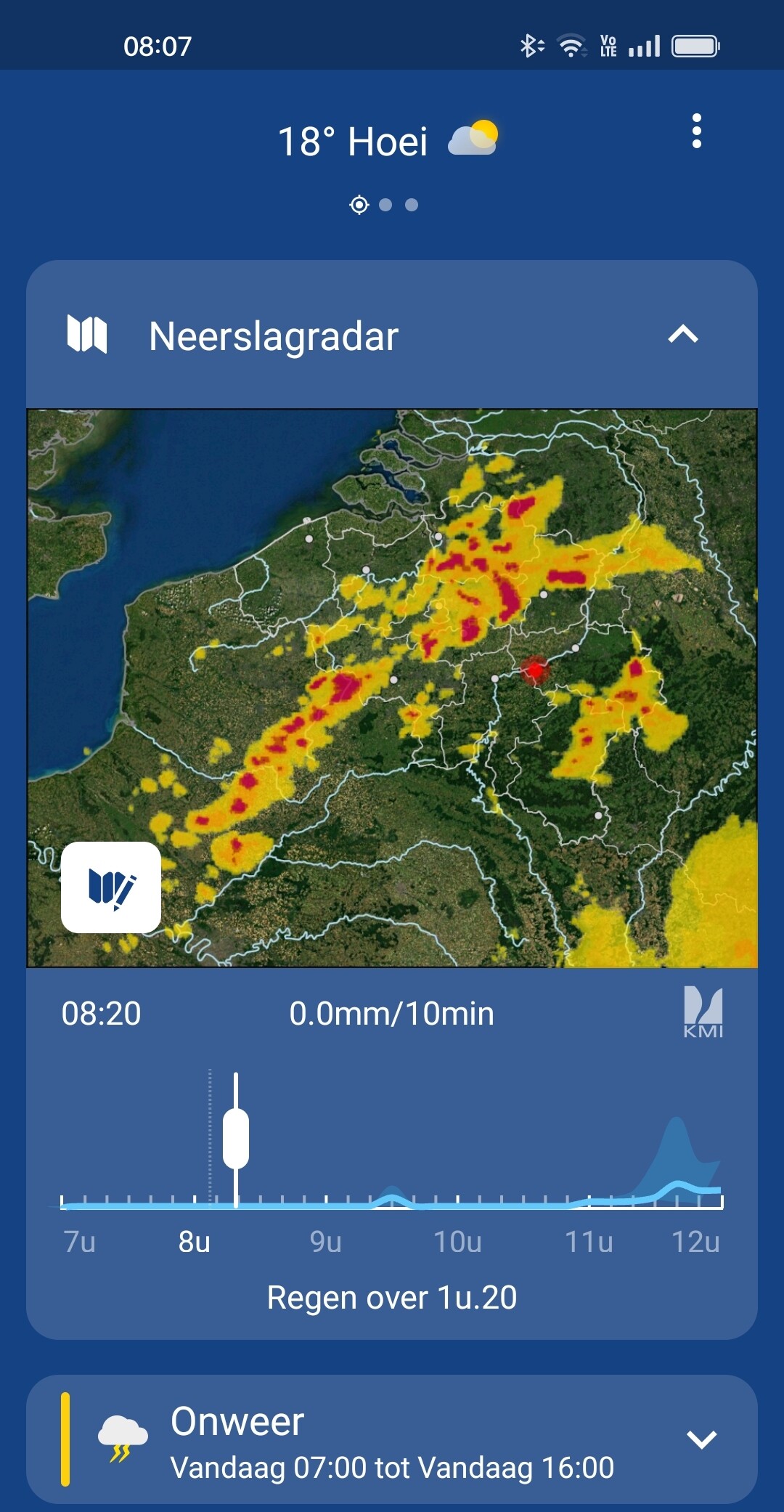The height and width of the screenshot is (1512, 784).
Task: Tap the timeline slider handle at 08:20
Action: (x=236, y=1138)
